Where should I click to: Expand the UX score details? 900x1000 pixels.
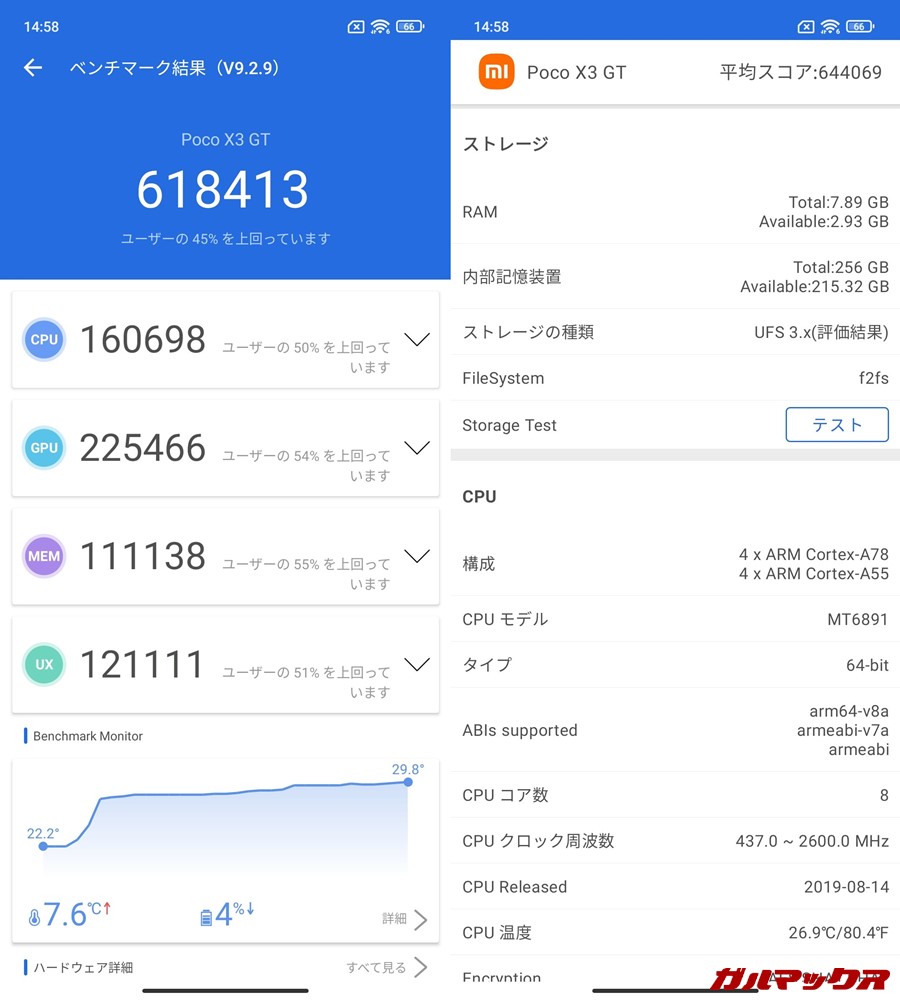pos(417,664)
